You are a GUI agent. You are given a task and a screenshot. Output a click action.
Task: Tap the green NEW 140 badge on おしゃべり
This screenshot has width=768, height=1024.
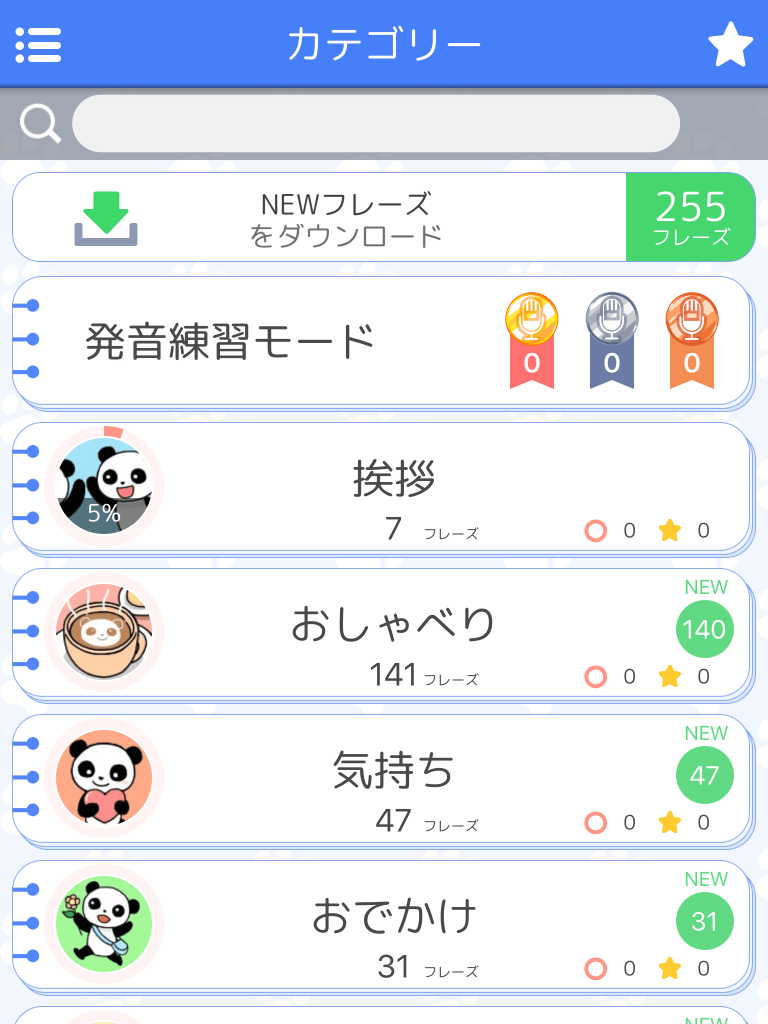pos(705,630)
